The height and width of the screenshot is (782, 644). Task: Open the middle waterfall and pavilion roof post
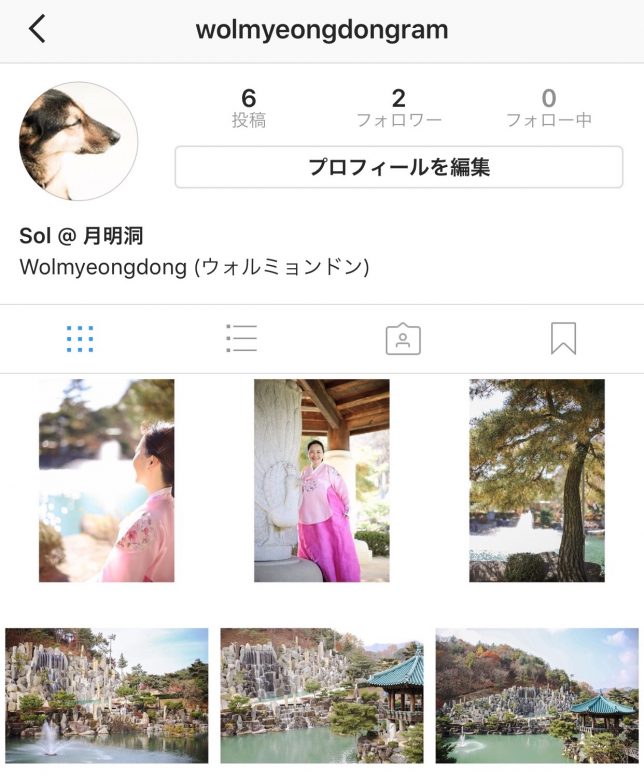[321, 695]
